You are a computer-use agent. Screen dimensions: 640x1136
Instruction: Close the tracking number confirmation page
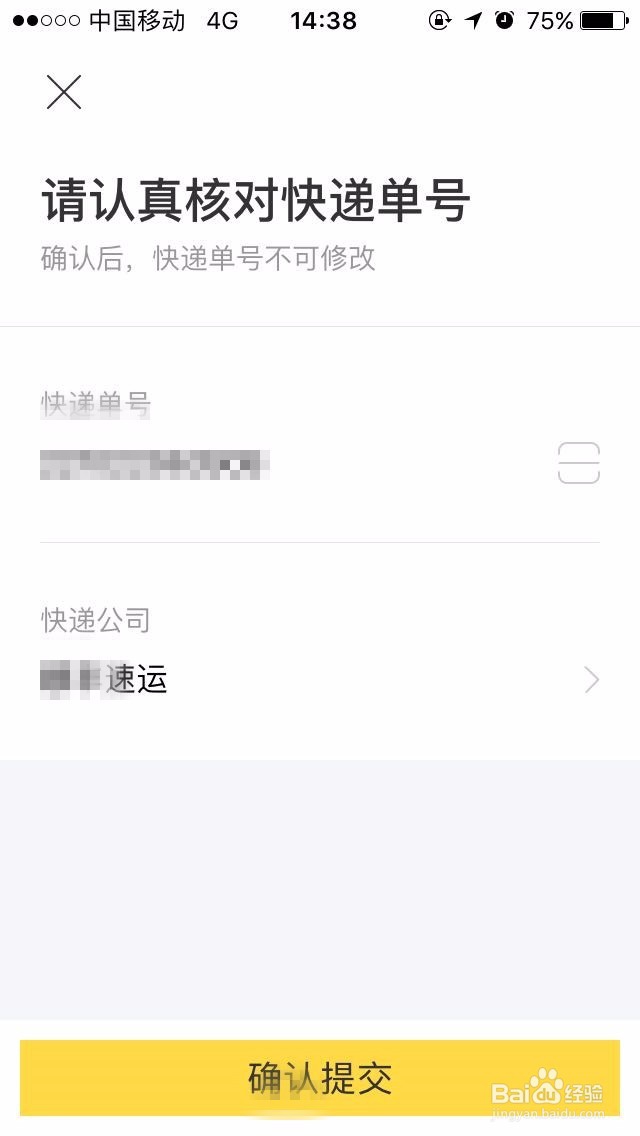coord(64,93)
